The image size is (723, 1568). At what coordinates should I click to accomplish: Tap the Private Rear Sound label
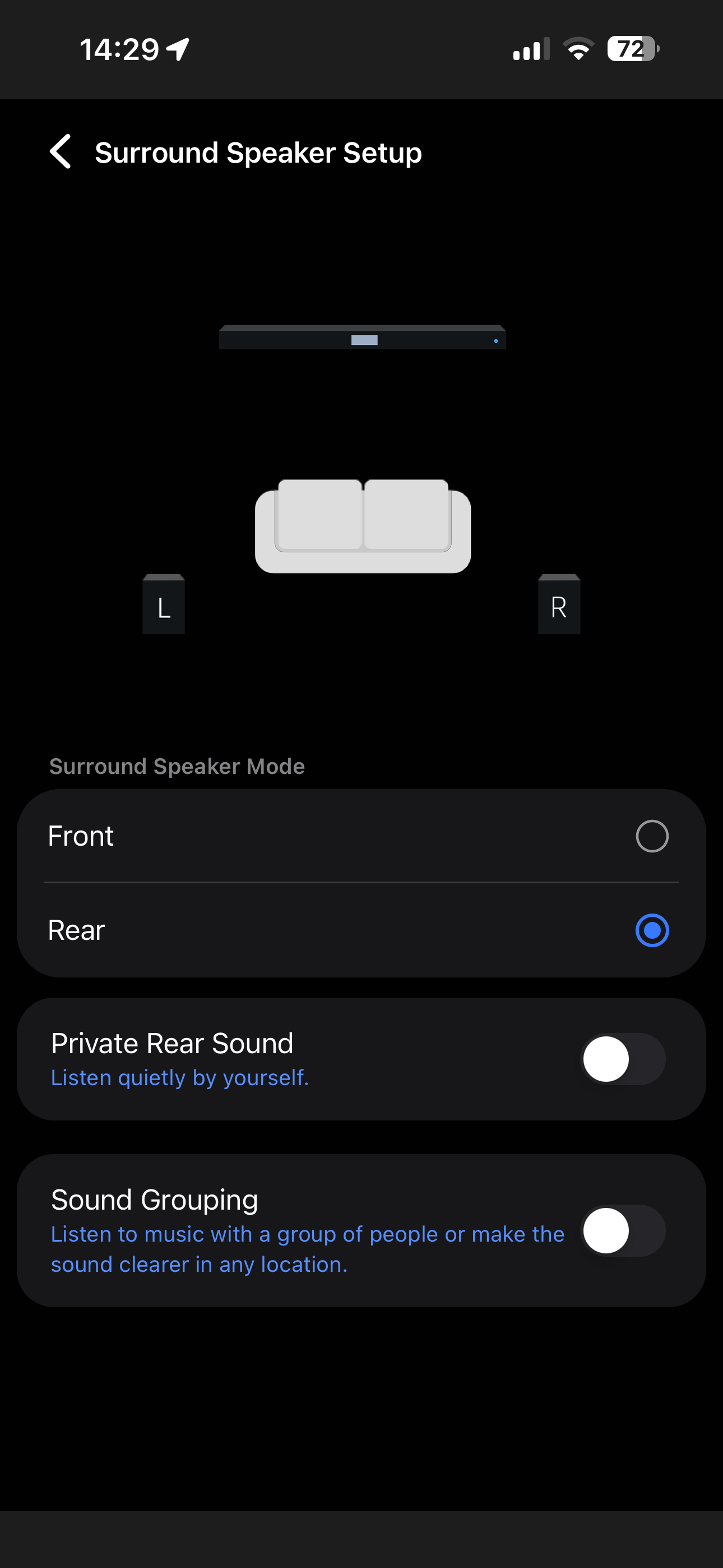click(x=172, y=1043)
